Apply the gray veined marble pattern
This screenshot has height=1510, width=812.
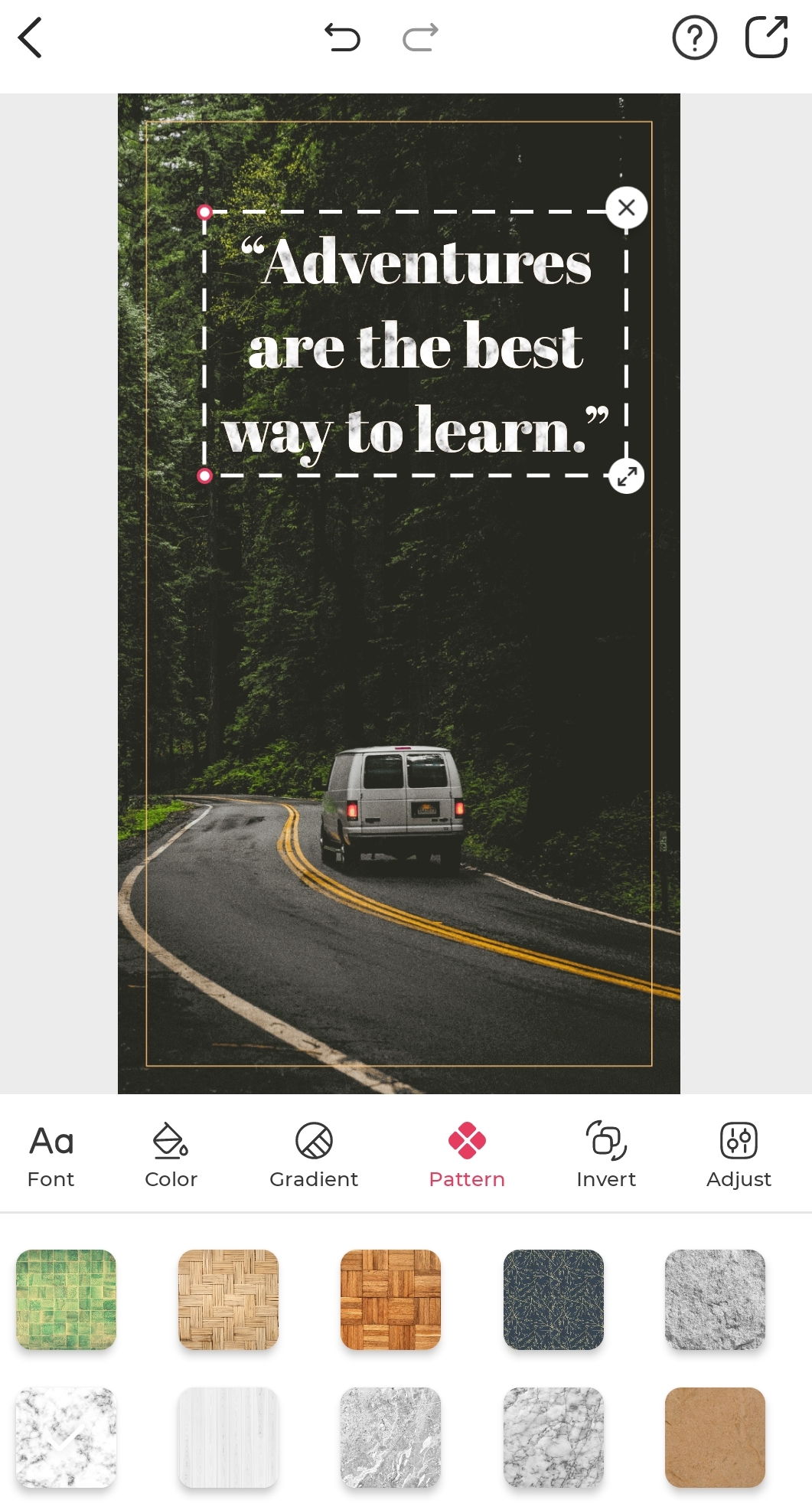point(553,1437)
